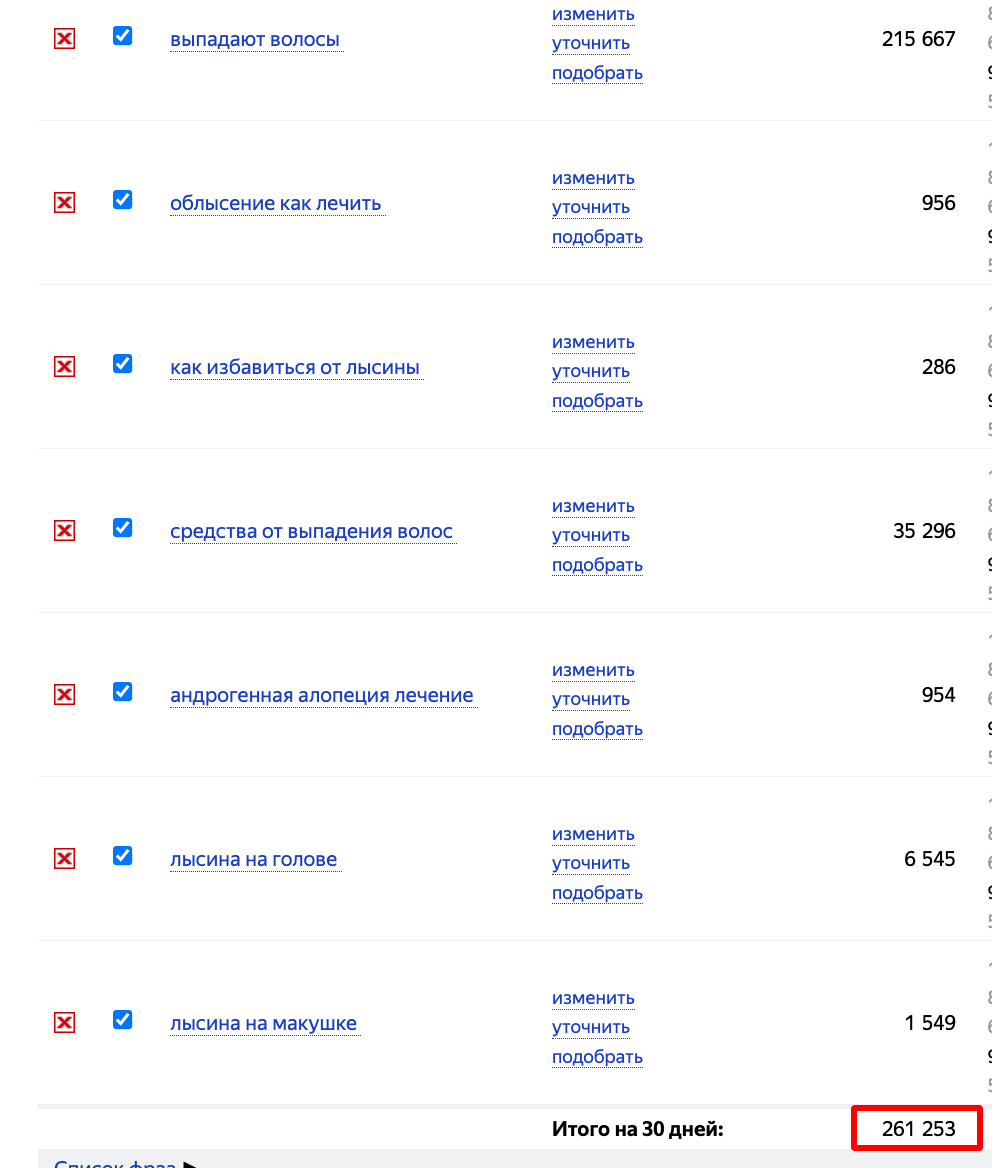
Task: Uncheck the «выпадают волосы» checkbox
Action: (122, 36)
